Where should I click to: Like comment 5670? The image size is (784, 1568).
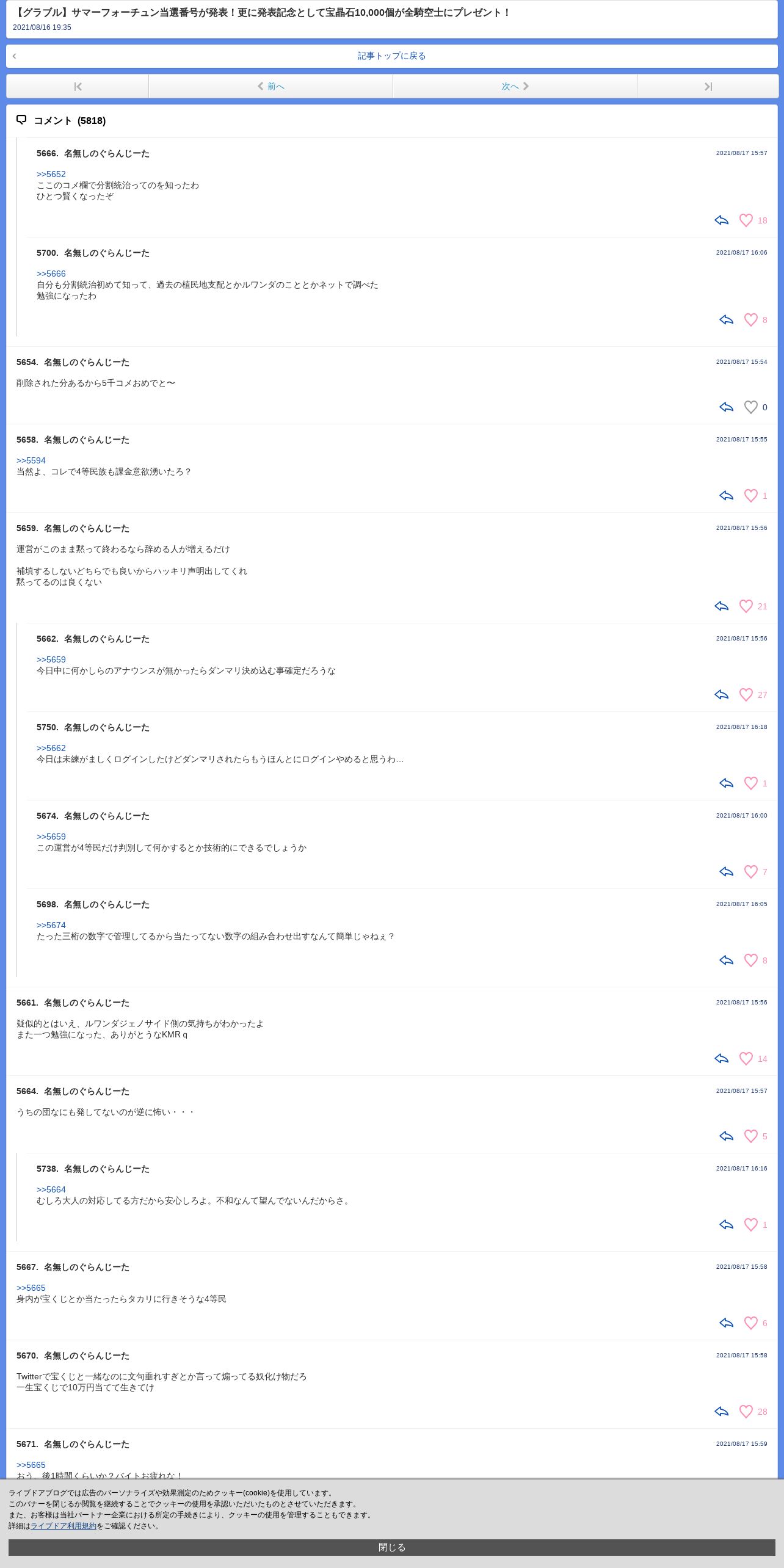click(x=746, y=1412)
